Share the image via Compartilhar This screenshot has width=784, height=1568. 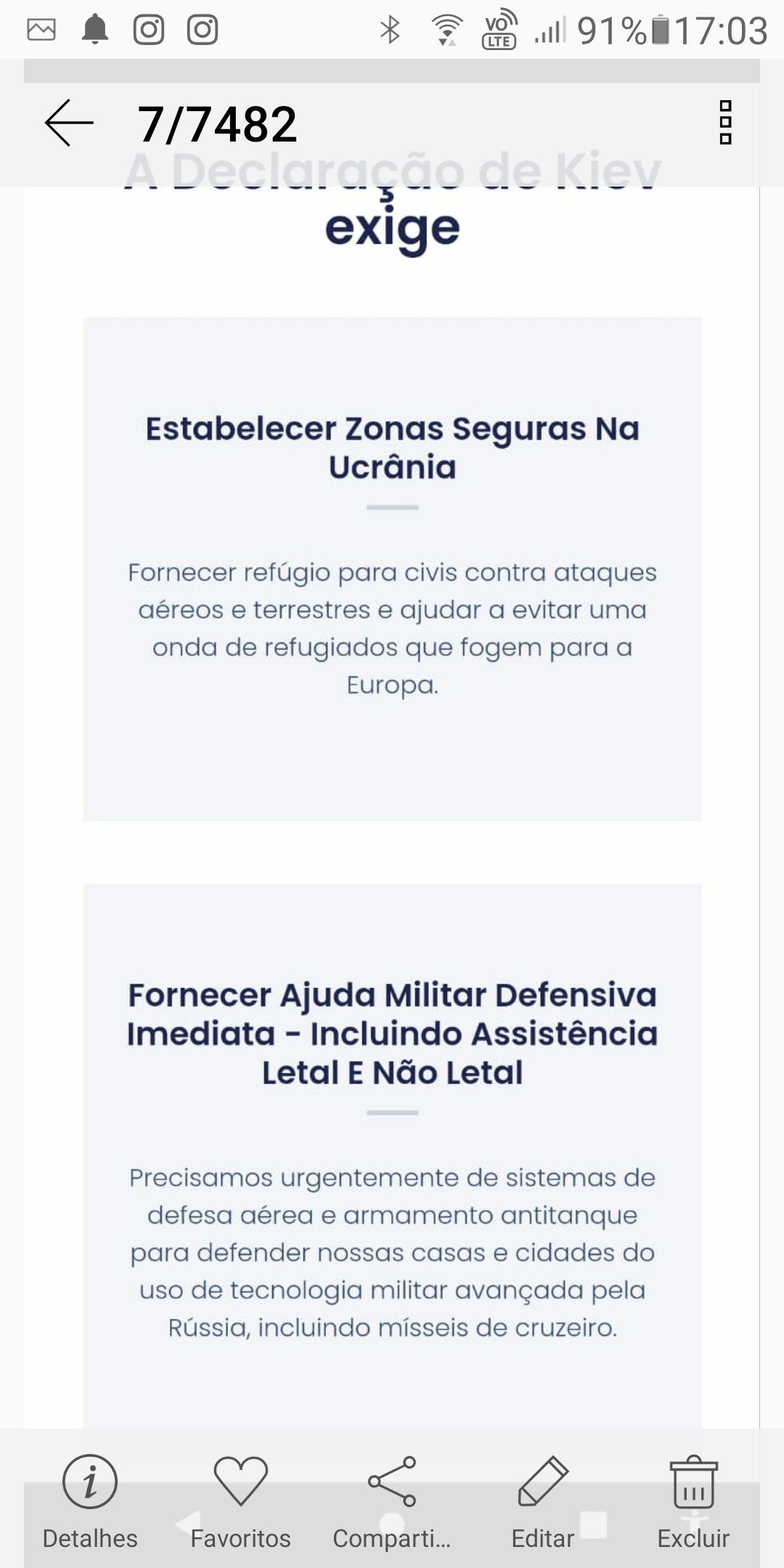pos(392,1502)
